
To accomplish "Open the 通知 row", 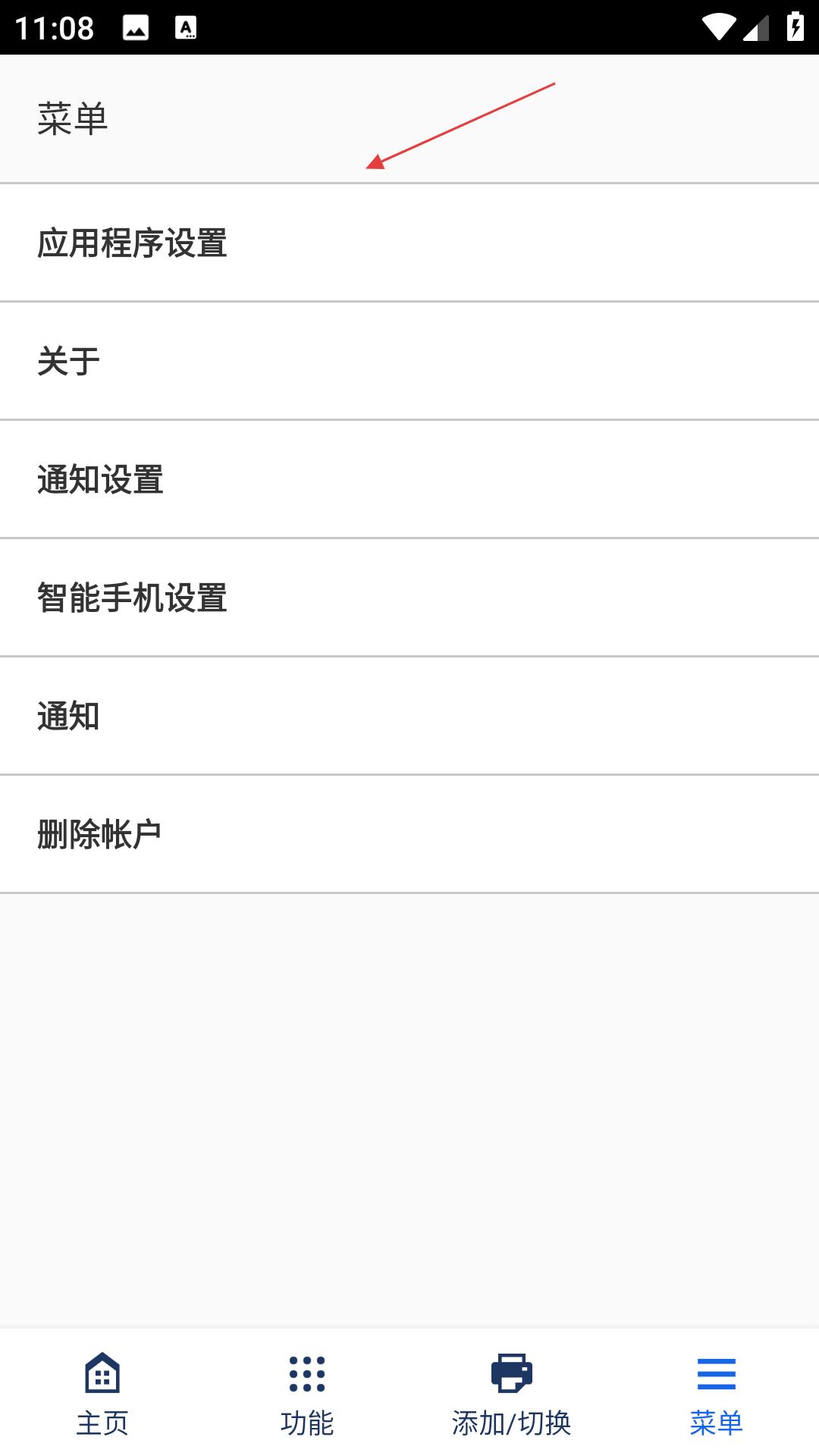I will pyautogui.click(x=409, y=716).
